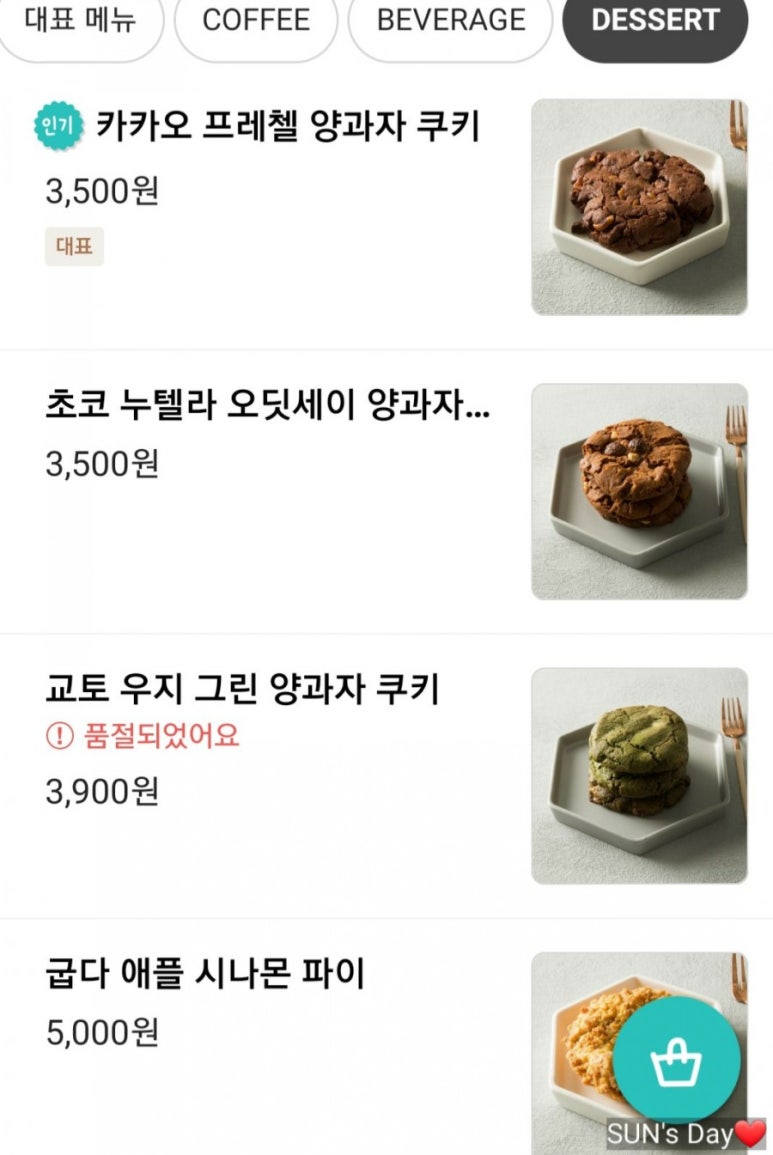
Task: View 초코 누텔라 오딧세이 양과자 item
Action: (x=267, y=406)
